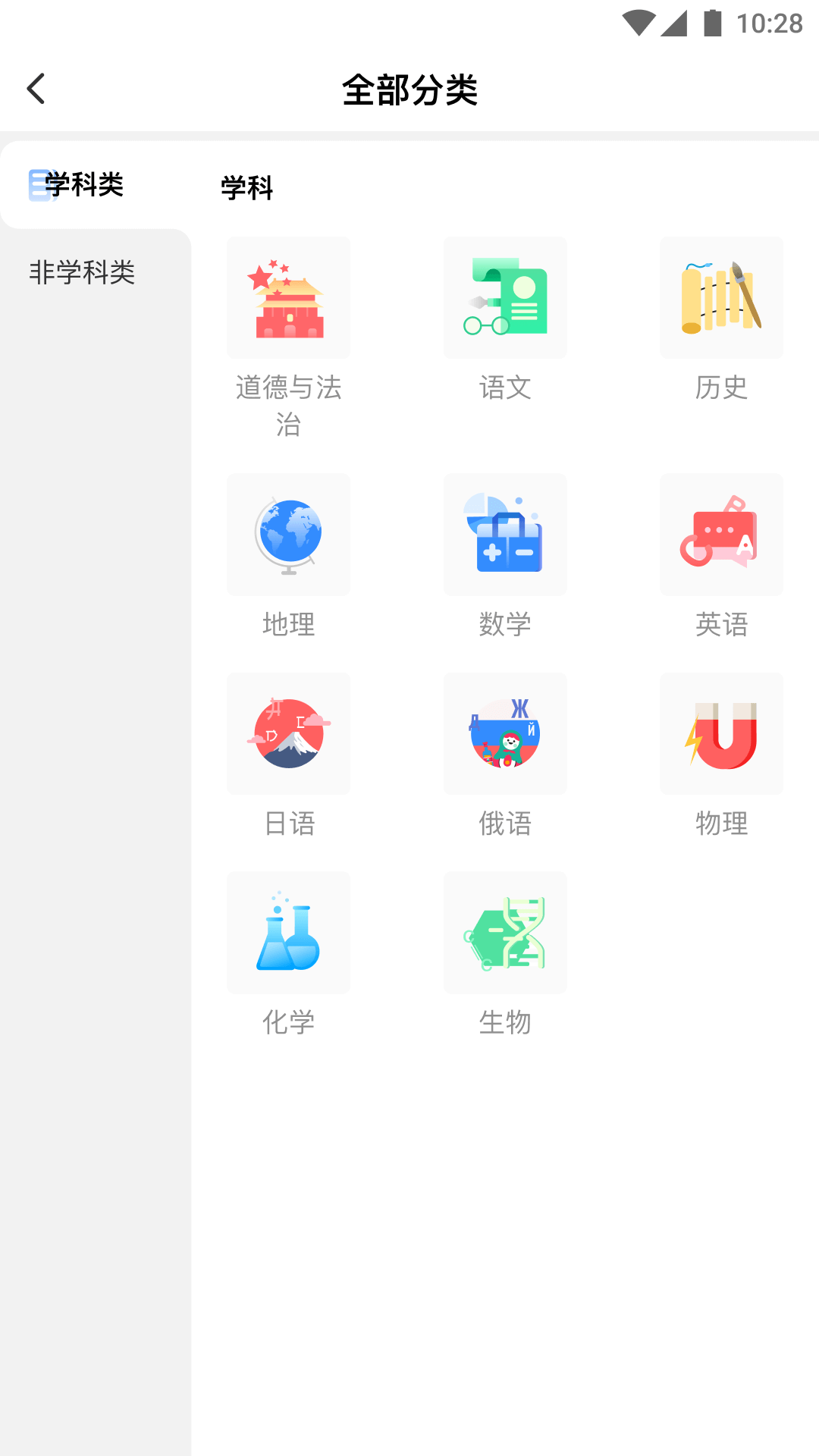The image size is (819, 1456).
Task: Select the 数学 subject icon
Action: [x=505, y=534]
